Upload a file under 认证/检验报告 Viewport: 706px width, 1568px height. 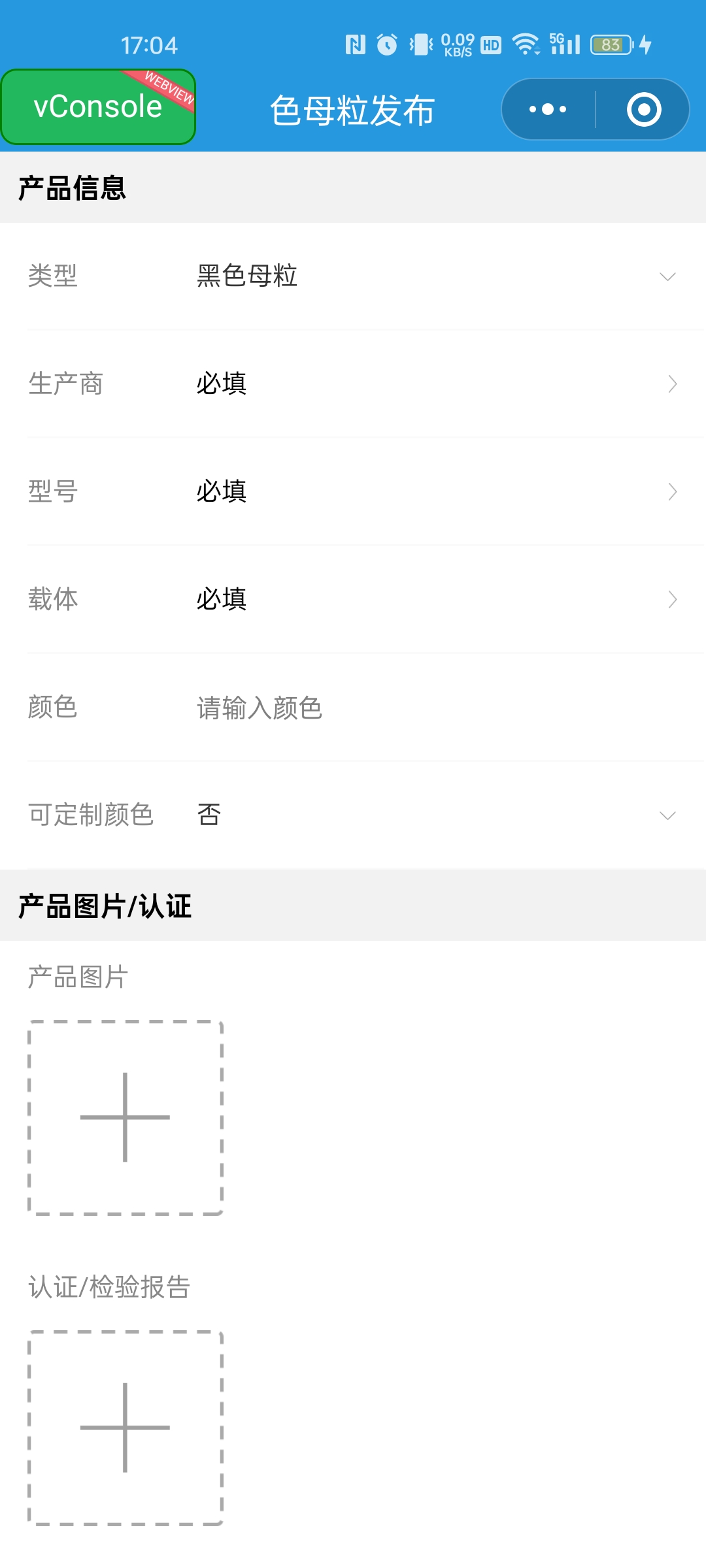[x=126, y=1428]
